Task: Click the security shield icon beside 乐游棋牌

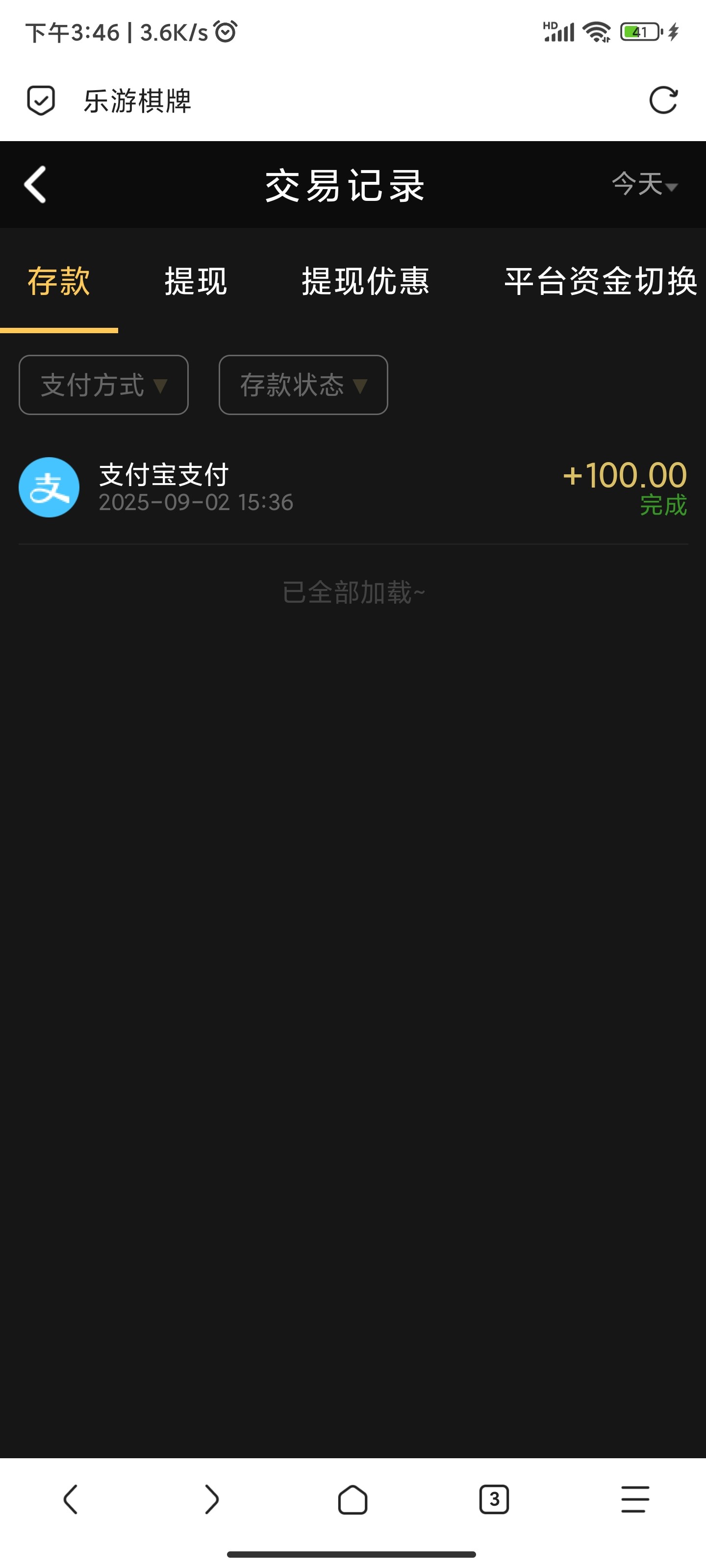Action: click(x=40, y=101)
